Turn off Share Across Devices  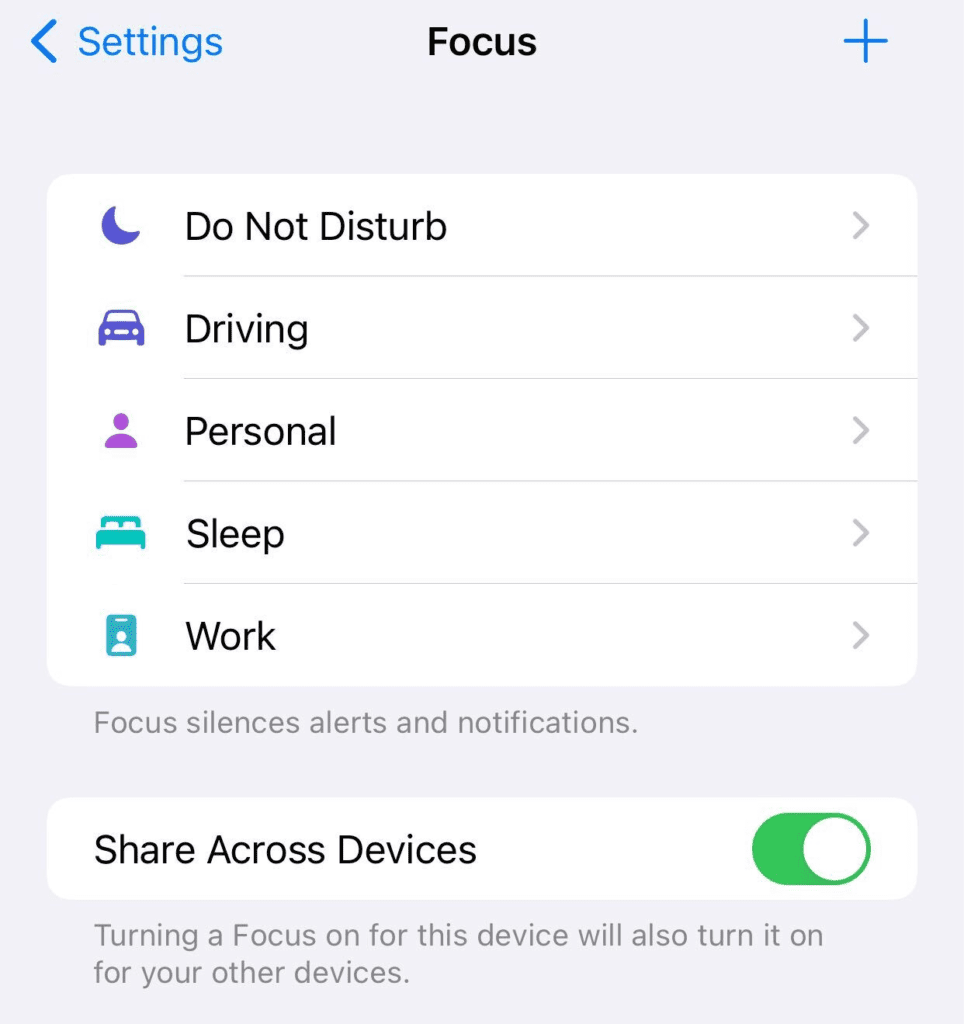(810, 849)
